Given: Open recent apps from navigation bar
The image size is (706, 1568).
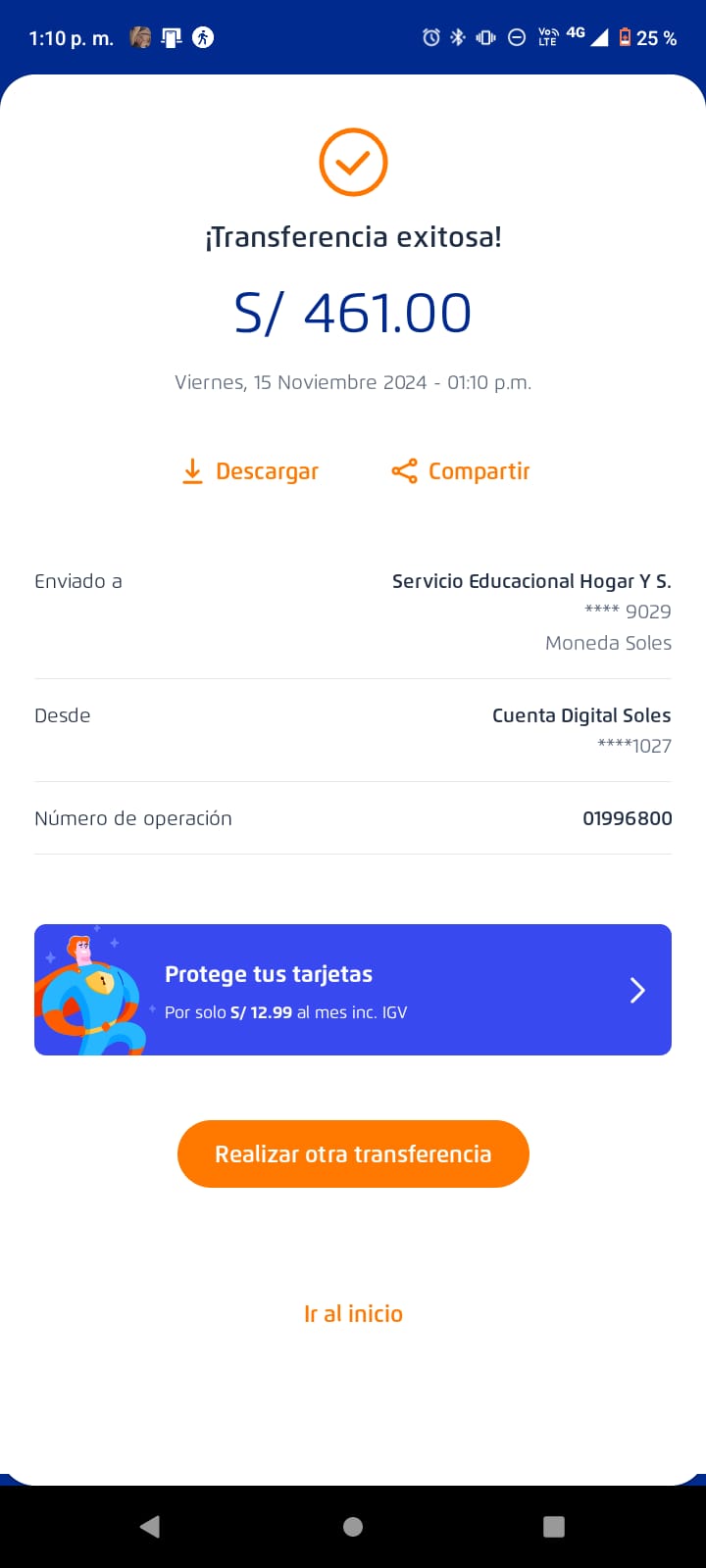Looking at the screenshot, I should (x=554, y=1526).
